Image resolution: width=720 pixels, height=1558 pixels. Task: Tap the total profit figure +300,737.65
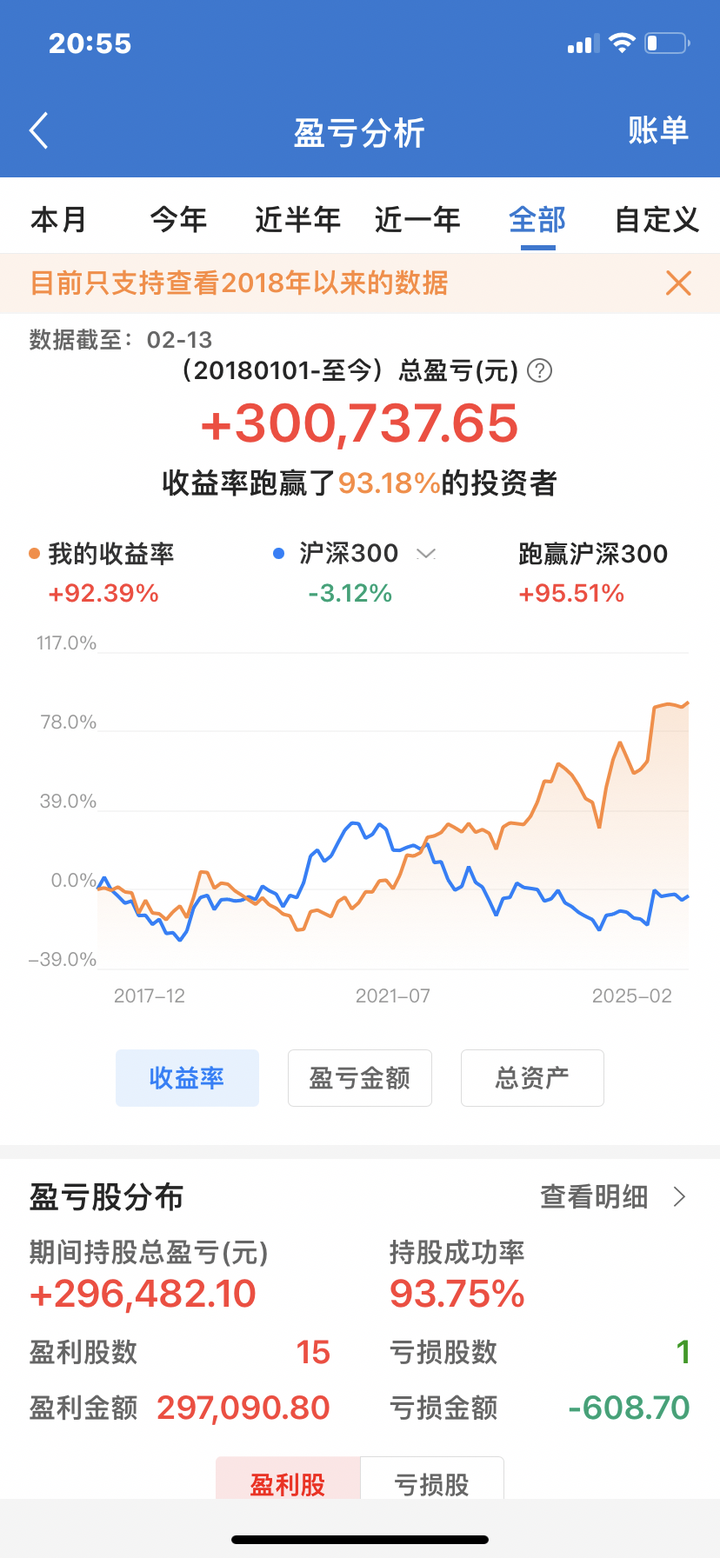tap(360, 424)
